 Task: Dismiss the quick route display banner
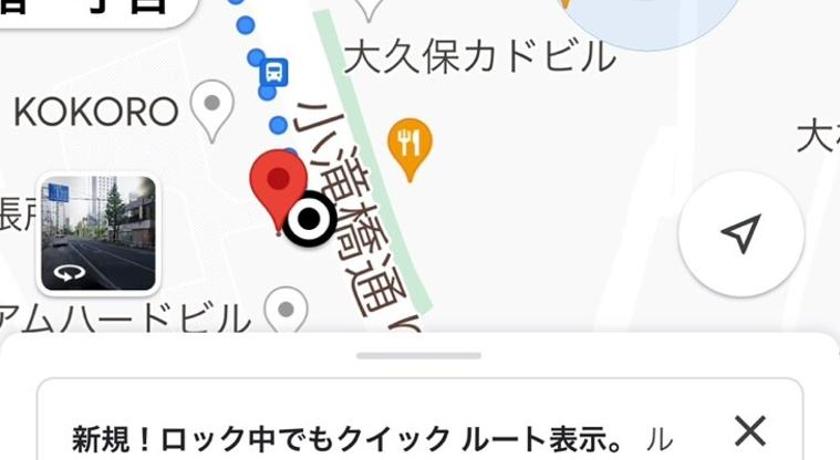click(x=749, y=431)
